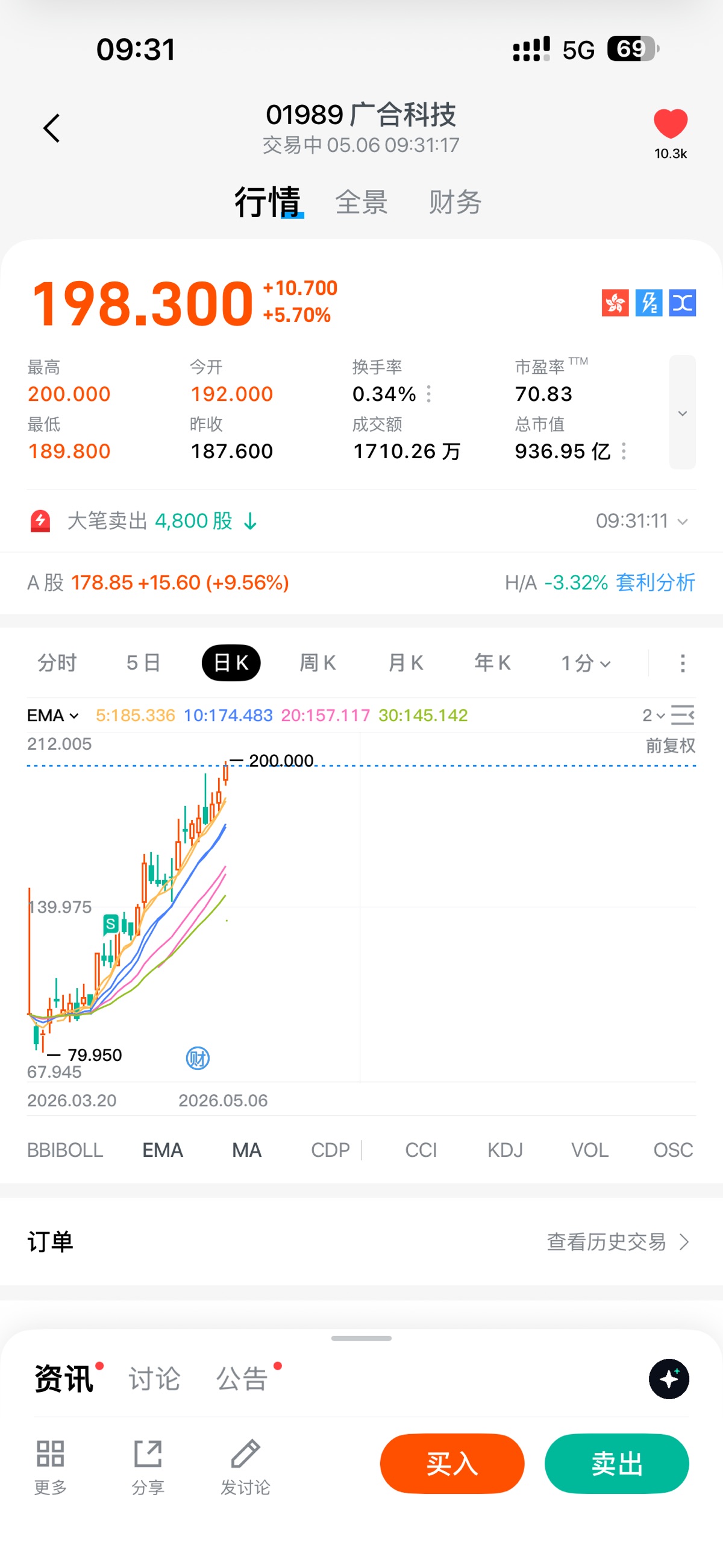Tap the 买入 buy button
Screen dimensions: 723x1568
[x=452, y=1463]
